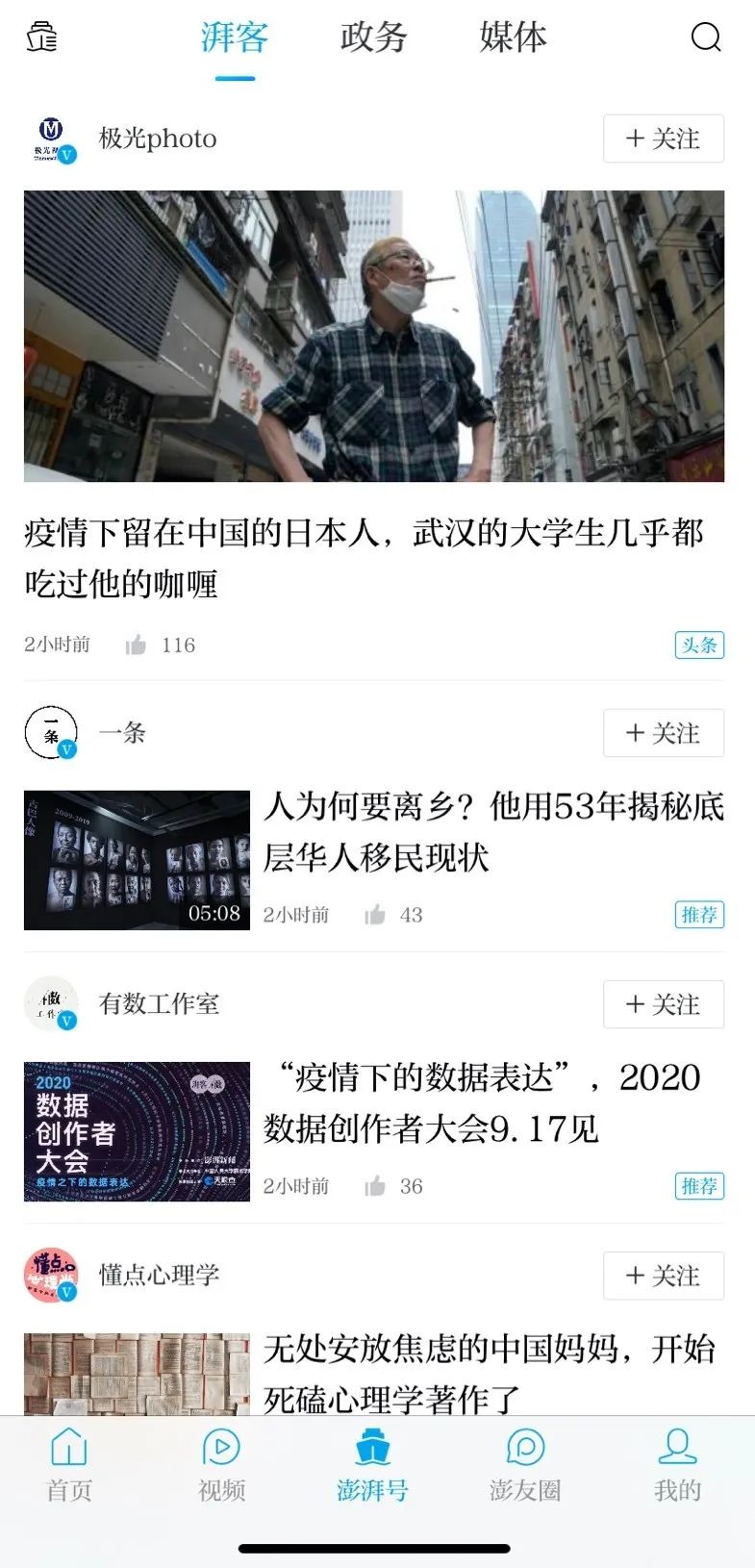
Task: Open the article about the Japanese man in Wuhan
Action: click(364, 558)
